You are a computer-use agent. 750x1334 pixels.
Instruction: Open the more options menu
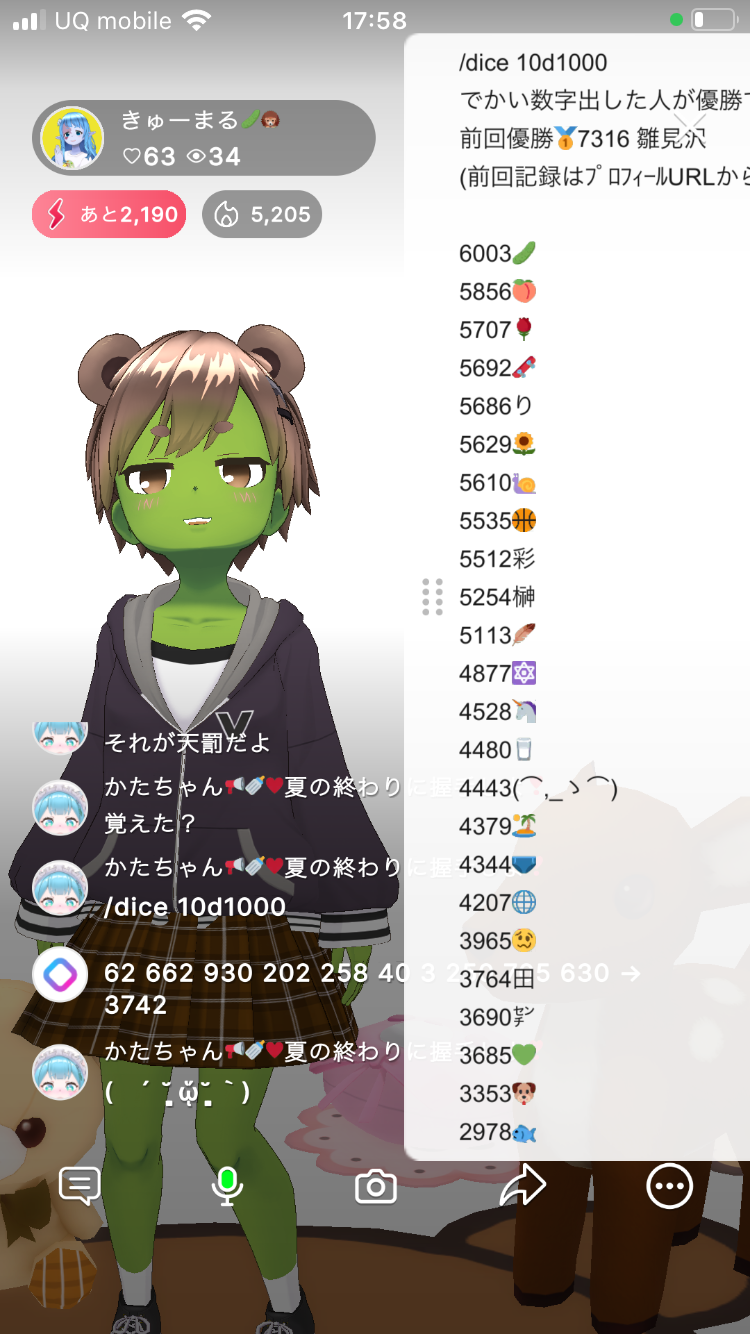669,1187
